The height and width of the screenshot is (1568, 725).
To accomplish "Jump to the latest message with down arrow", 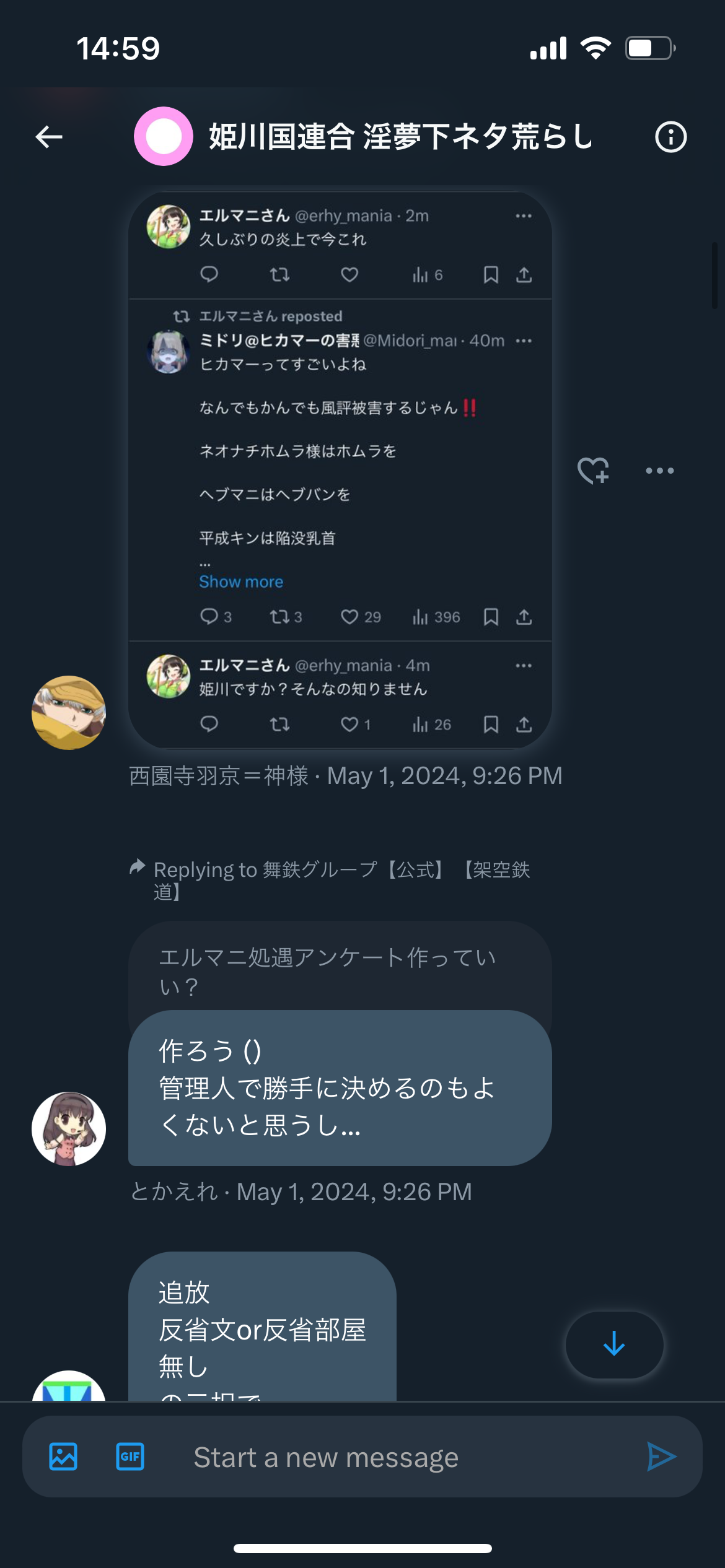I will 614,1344.
